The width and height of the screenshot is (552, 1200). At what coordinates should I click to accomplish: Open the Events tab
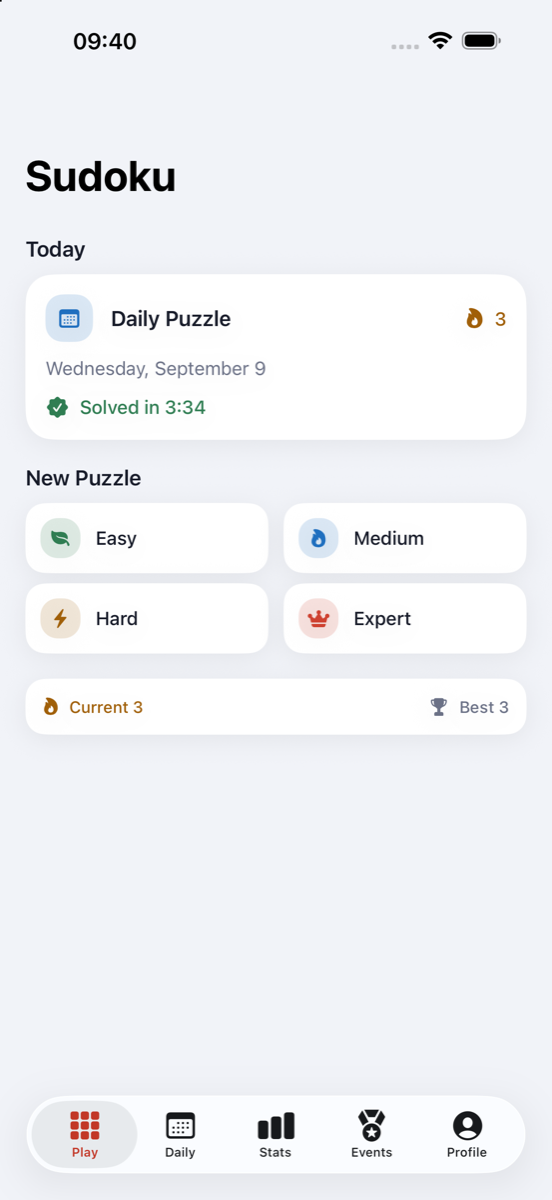pos(371,1135)
